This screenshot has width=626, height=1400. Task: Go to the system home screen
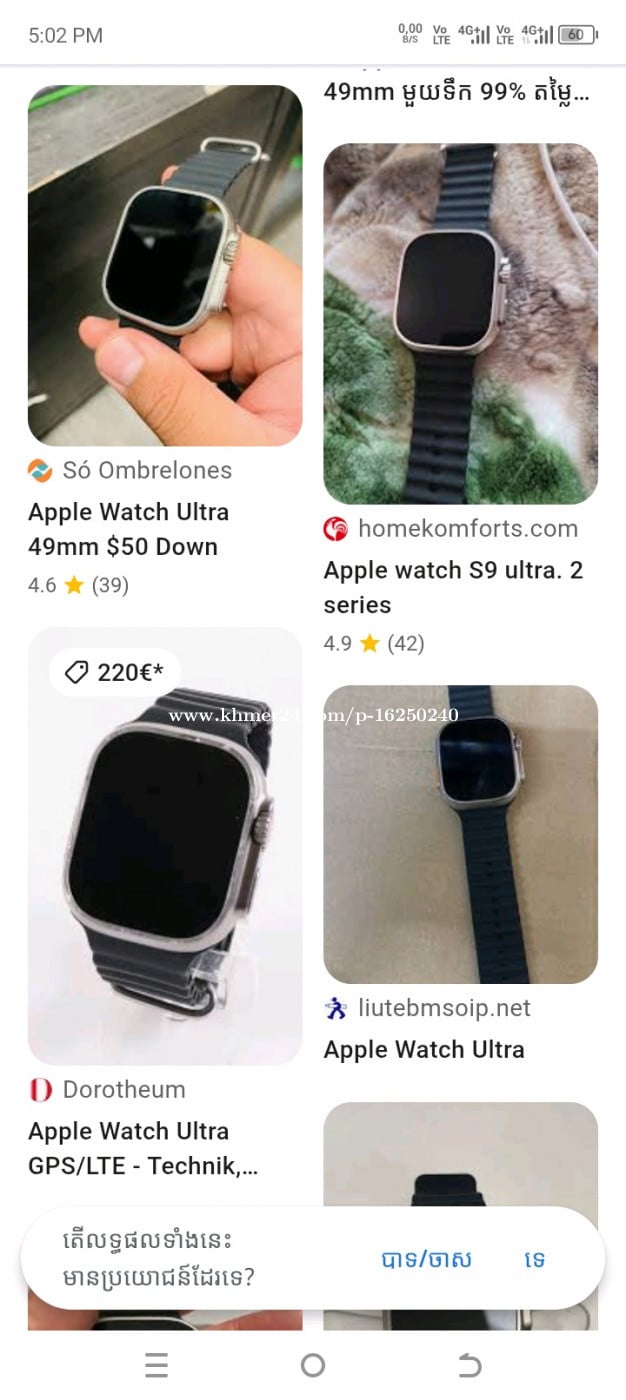pyautogui.click(x=313, y=1365)
